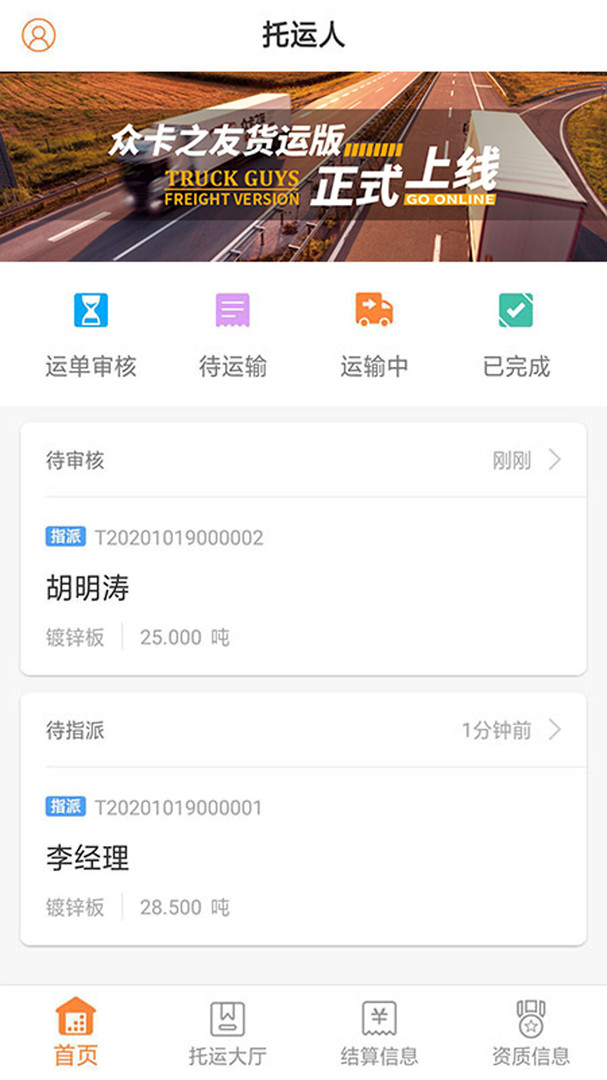This screenshot has width=607, height=1080.
Task: Open 胡明涛 order T20201019000002
Action: 303,585
